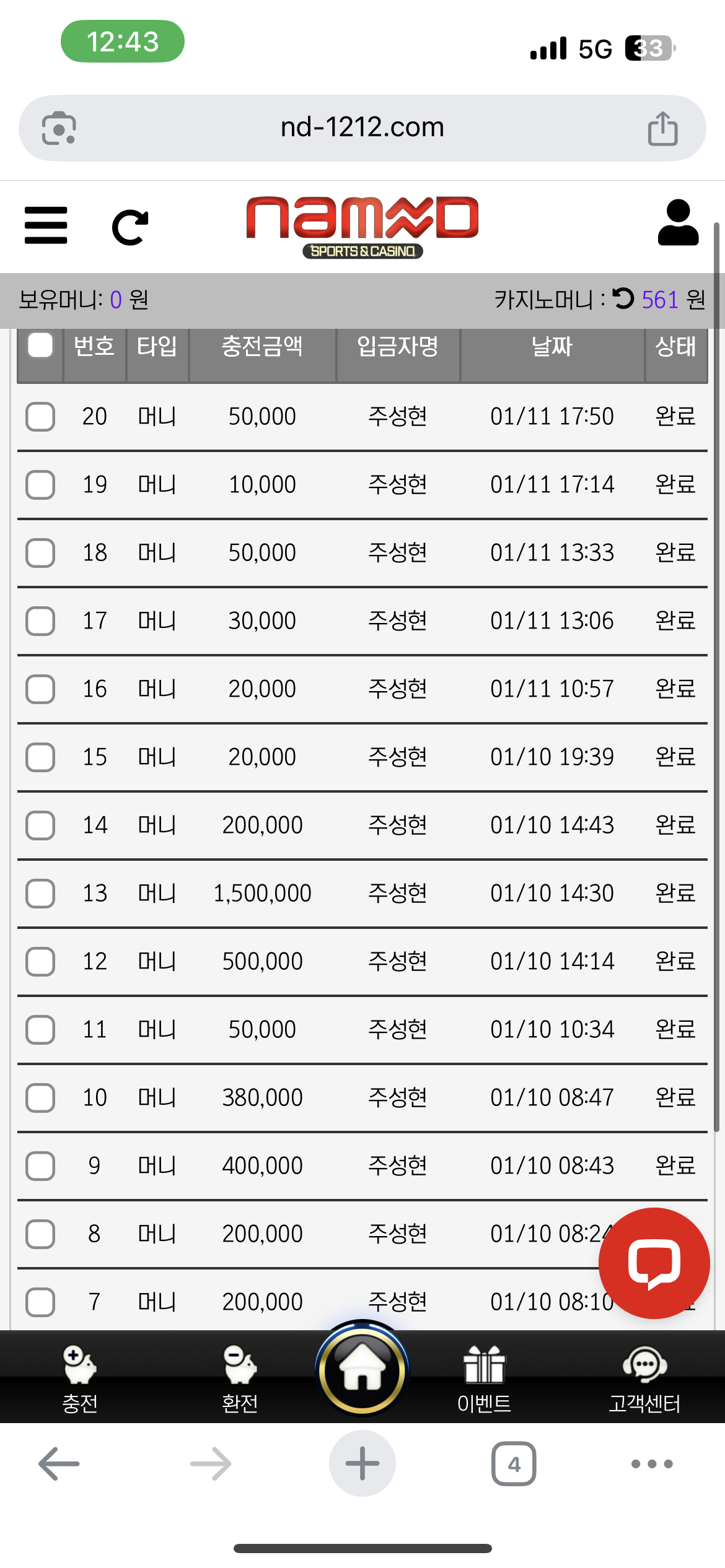Tap the camera scan icon in address bar

coord(61,127)
